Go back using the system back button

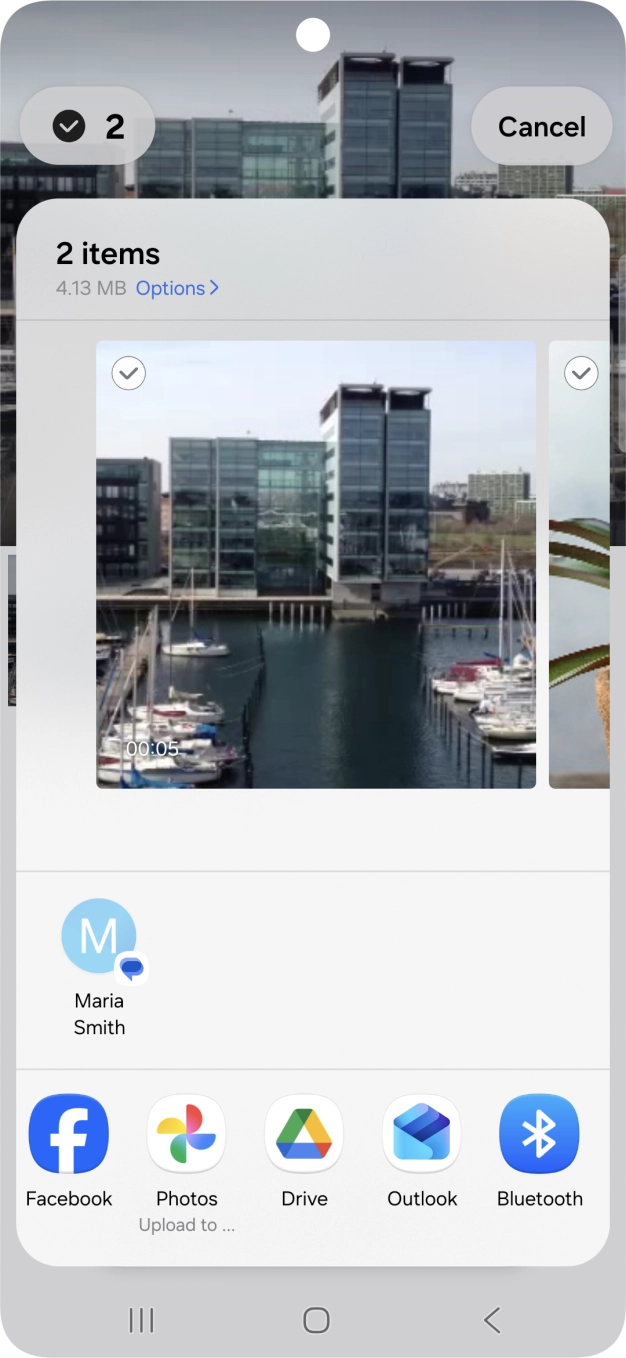(492, 1320)
